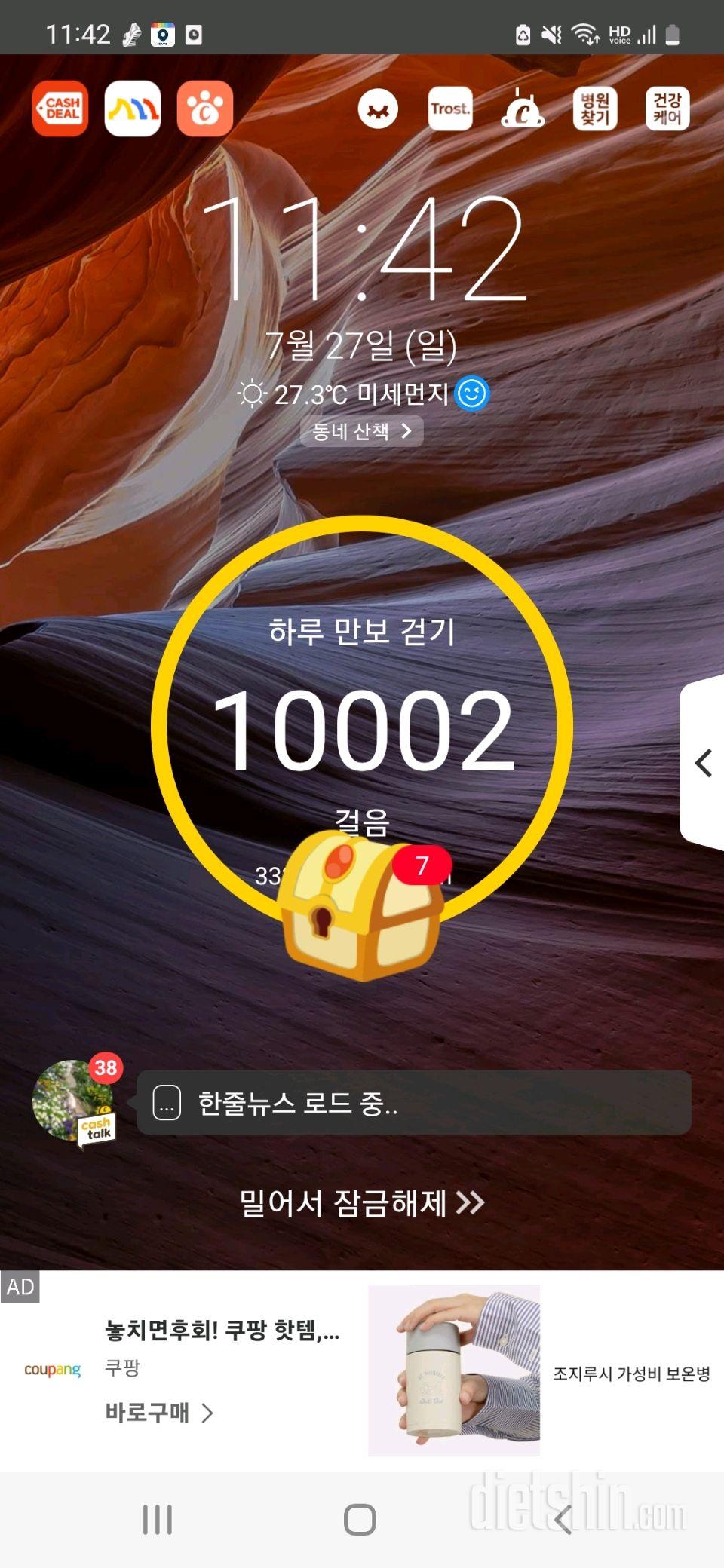Open the treasure chest reward
The height and width of the screenshot is (1568, 724).
point(360,905)
